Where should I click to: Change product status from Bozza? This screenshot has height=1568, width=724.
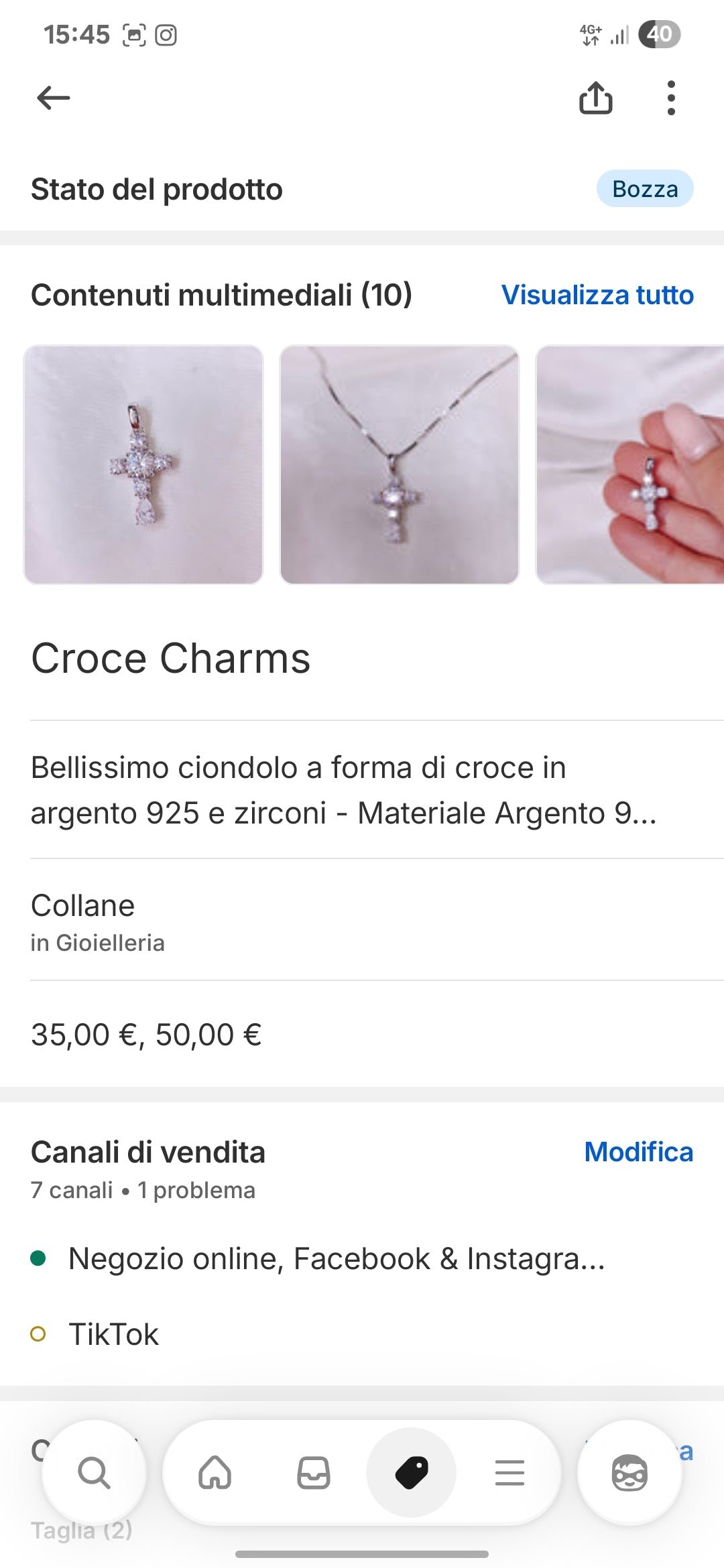click(x=644, y=189)
